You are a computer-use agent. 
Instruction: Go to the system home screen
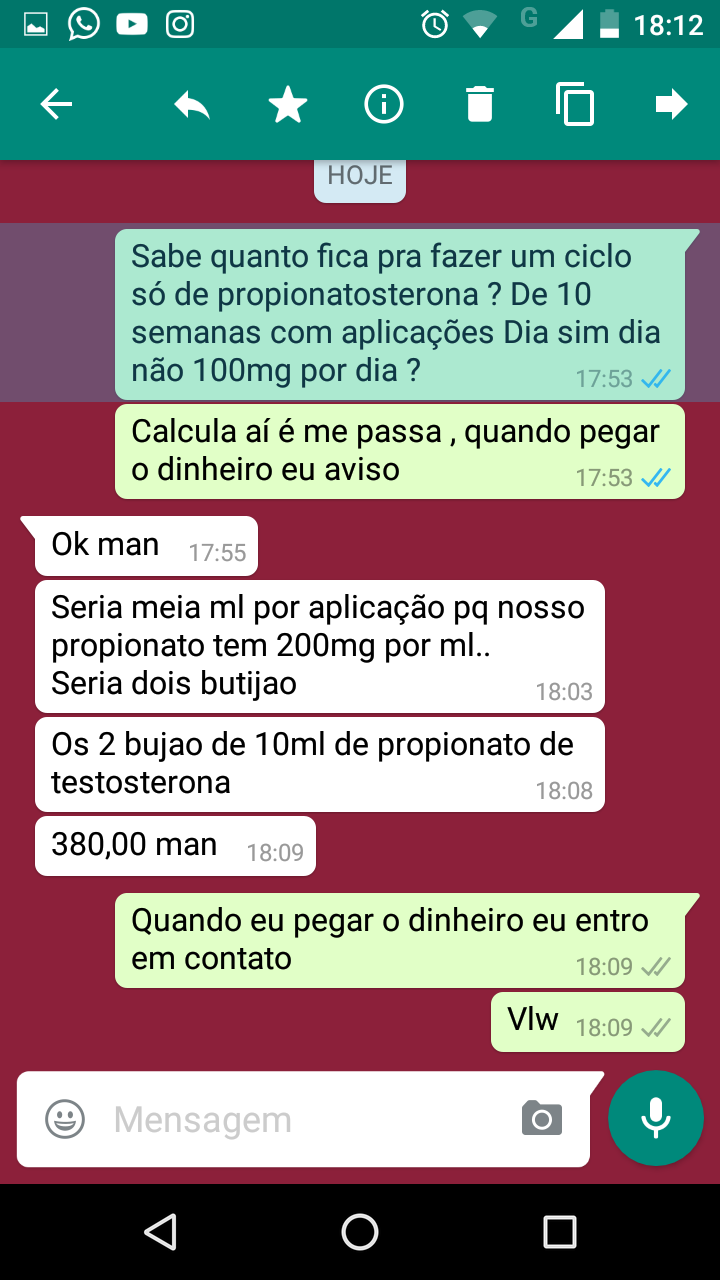tap(360, 1232)
